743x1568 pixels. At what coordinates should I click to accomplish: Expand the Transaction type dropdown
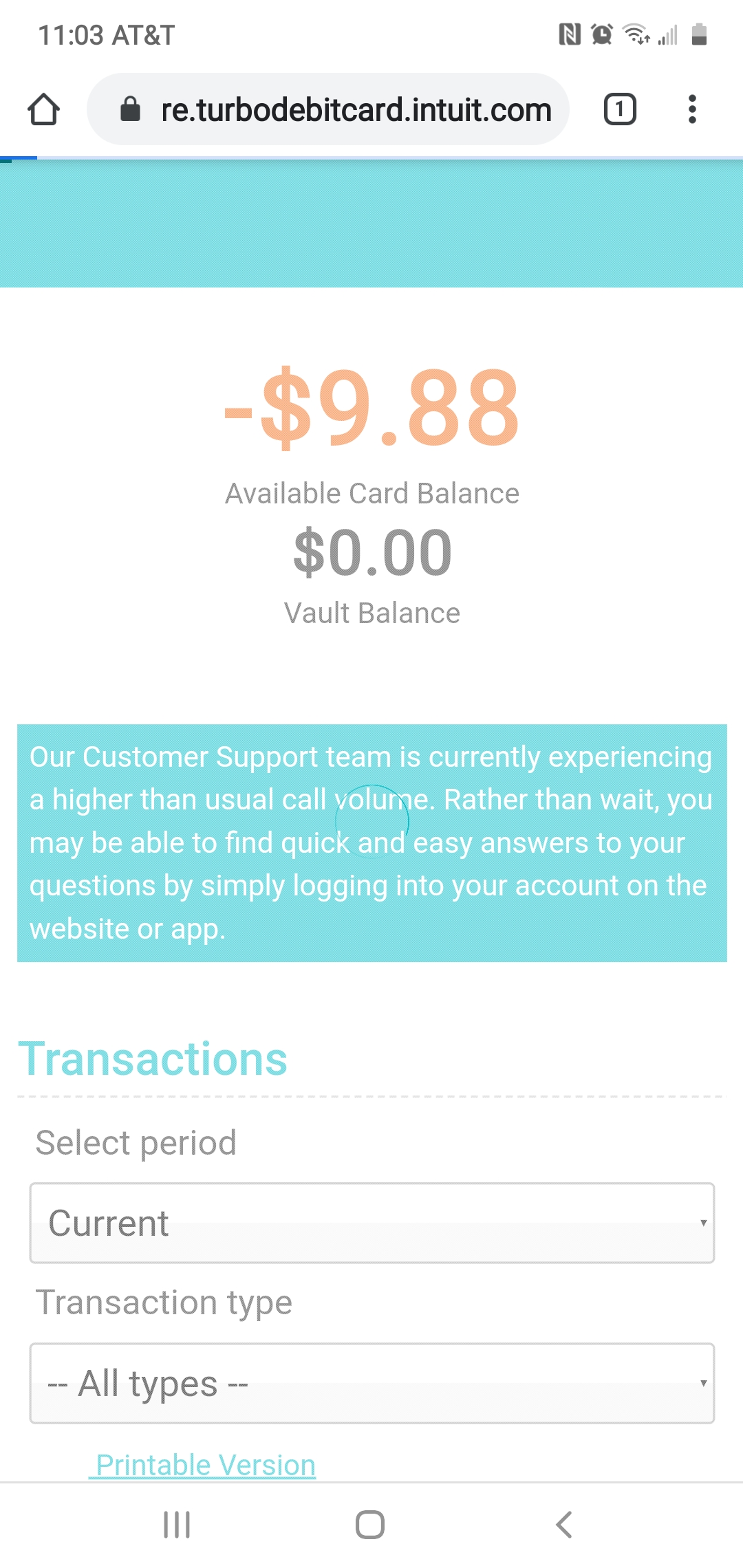[371, 1383]
